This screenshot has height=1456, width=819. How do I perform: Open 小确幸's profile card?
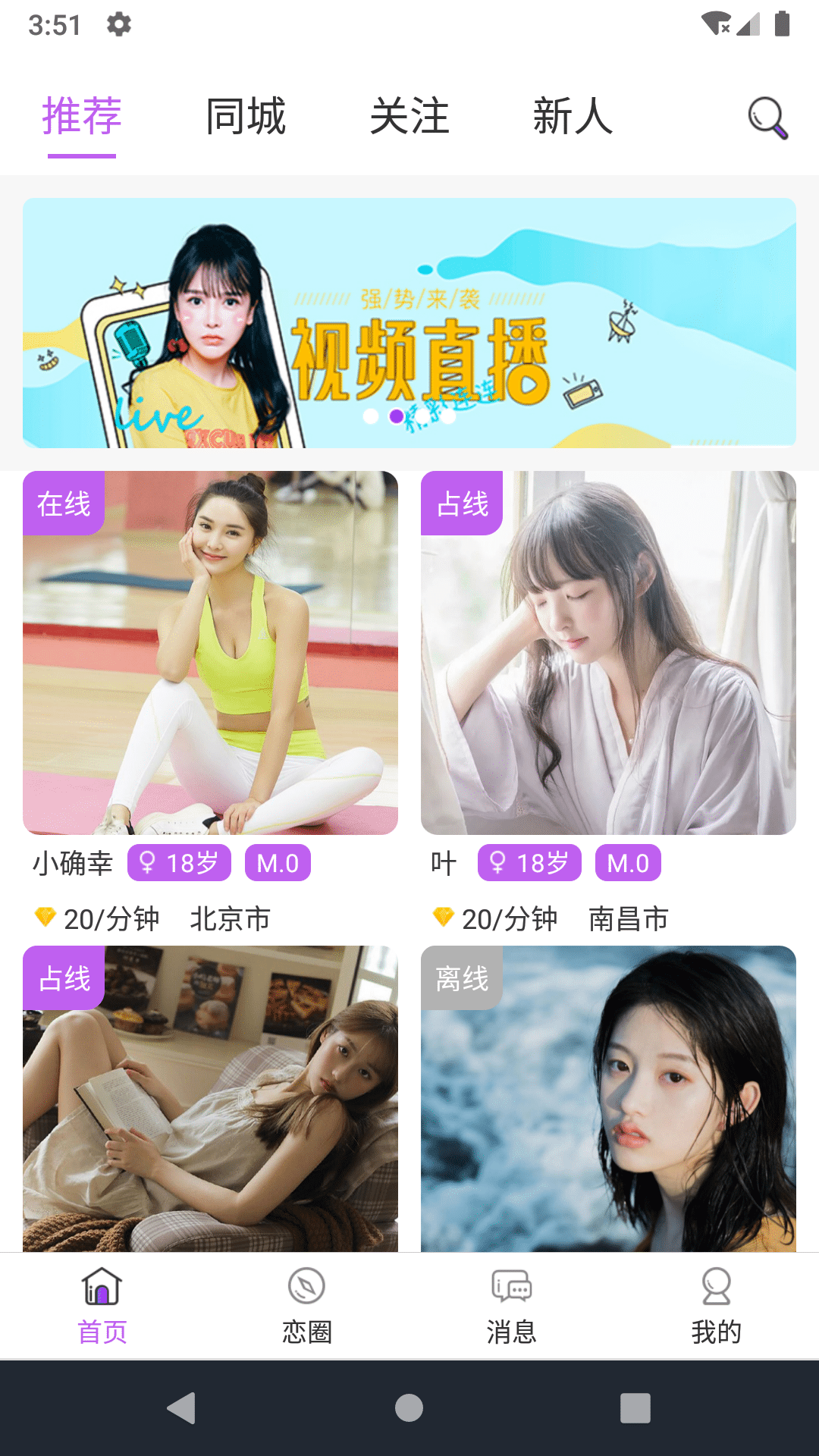click(x=210, y=653)
